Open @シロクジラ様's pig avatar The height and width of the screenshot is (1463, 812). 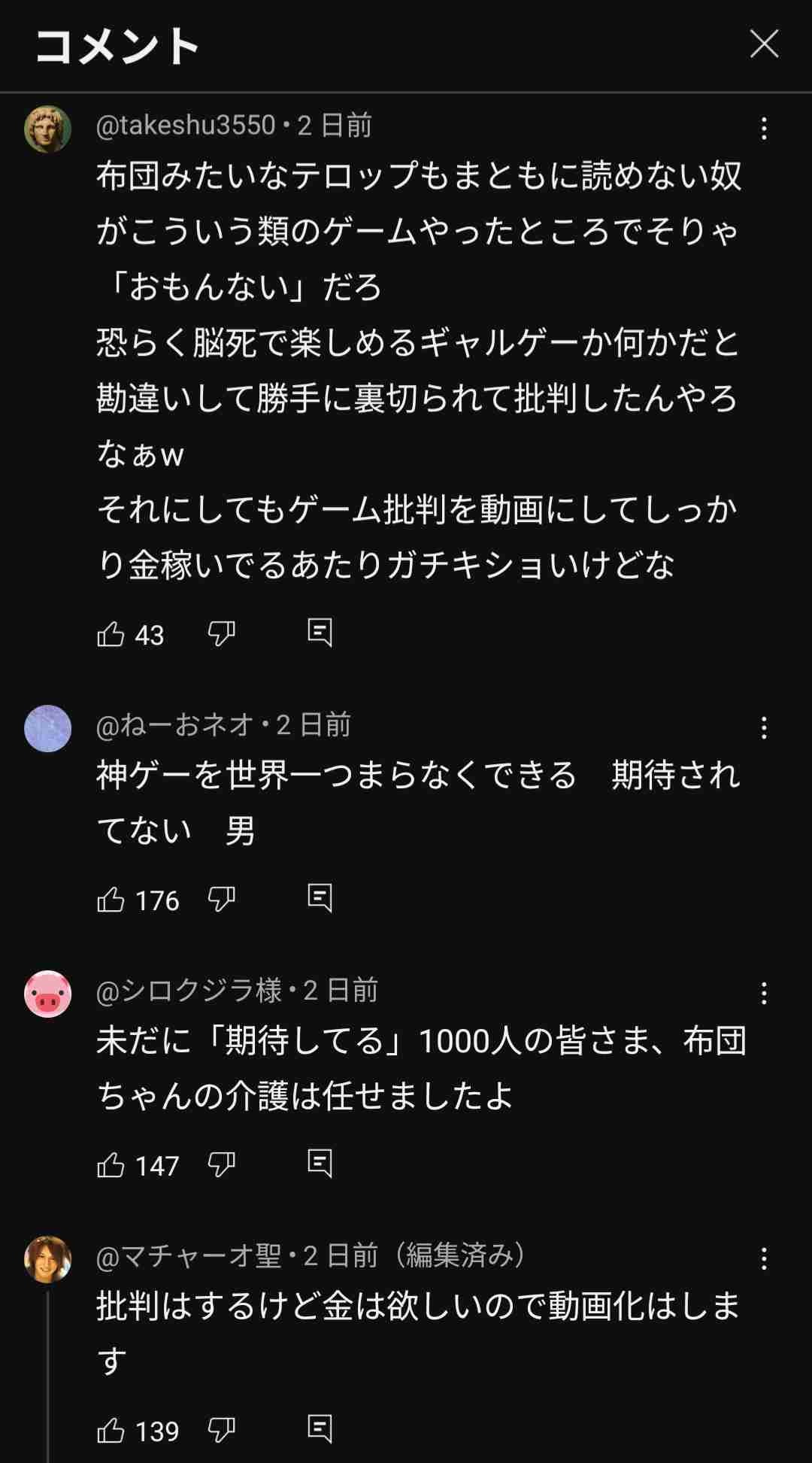[47, 994]
